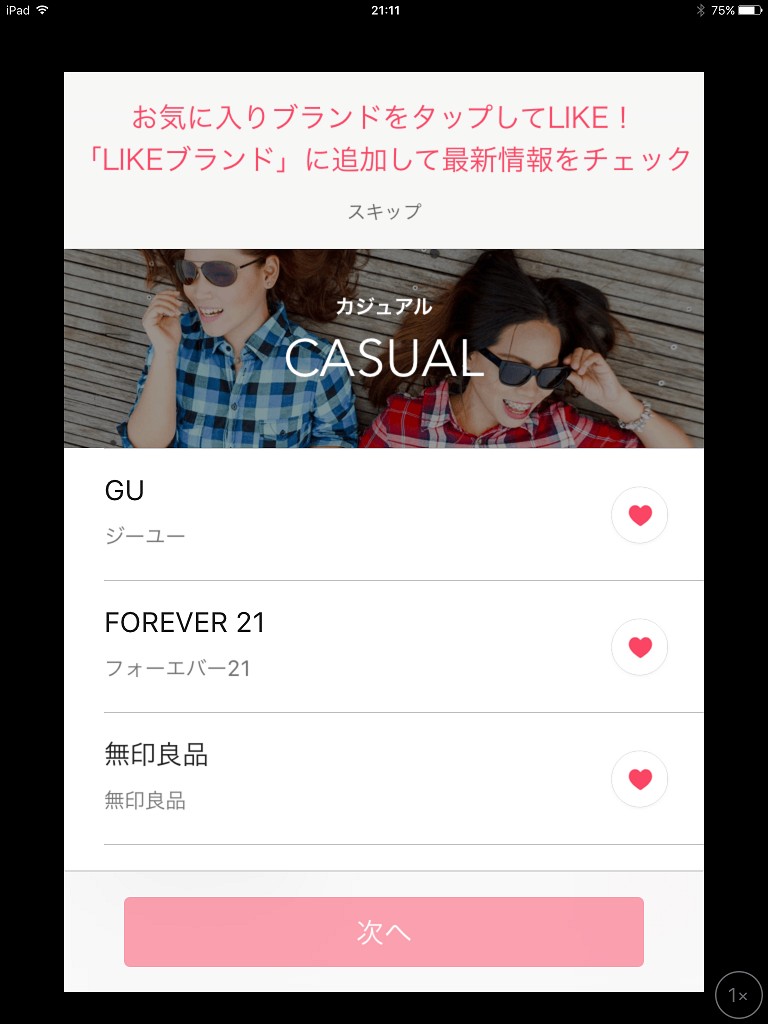768x1024 pixels.
Task: Skip the brand selection with スキップ
Action: [384, 212]
